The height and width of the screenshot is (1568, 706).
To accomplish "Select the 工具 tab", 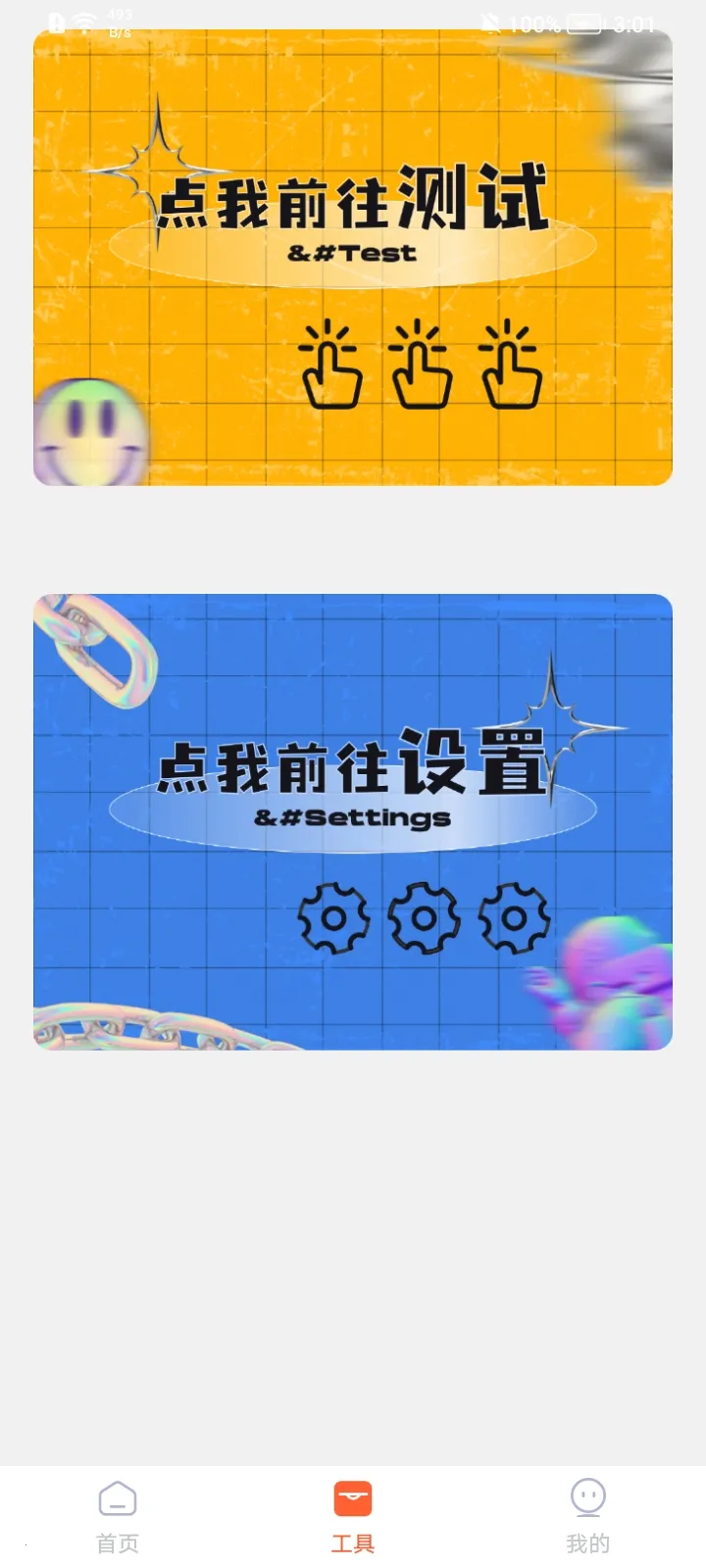I will pyautogui.click(x=353, y=1517).
